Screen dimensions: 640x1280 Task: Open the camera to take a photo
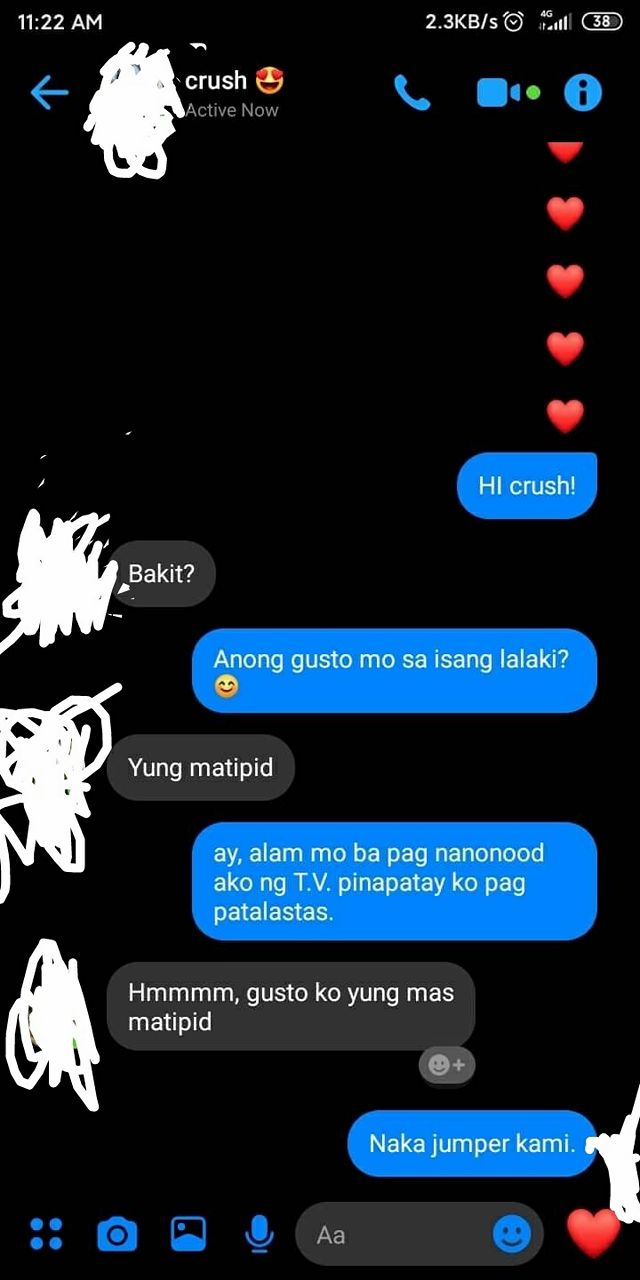[117, 1235]
